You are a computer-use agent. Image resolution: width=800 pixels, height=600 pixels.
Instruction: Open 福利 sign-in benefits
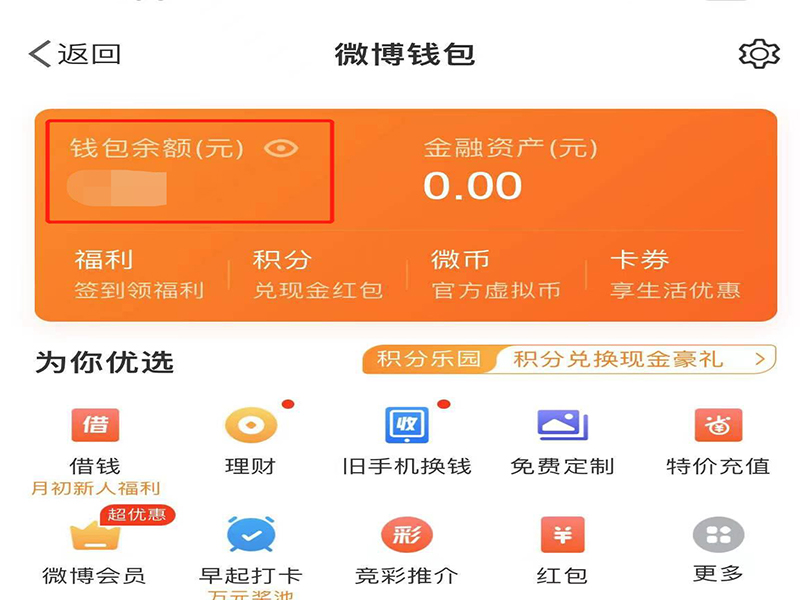point(138,275)
